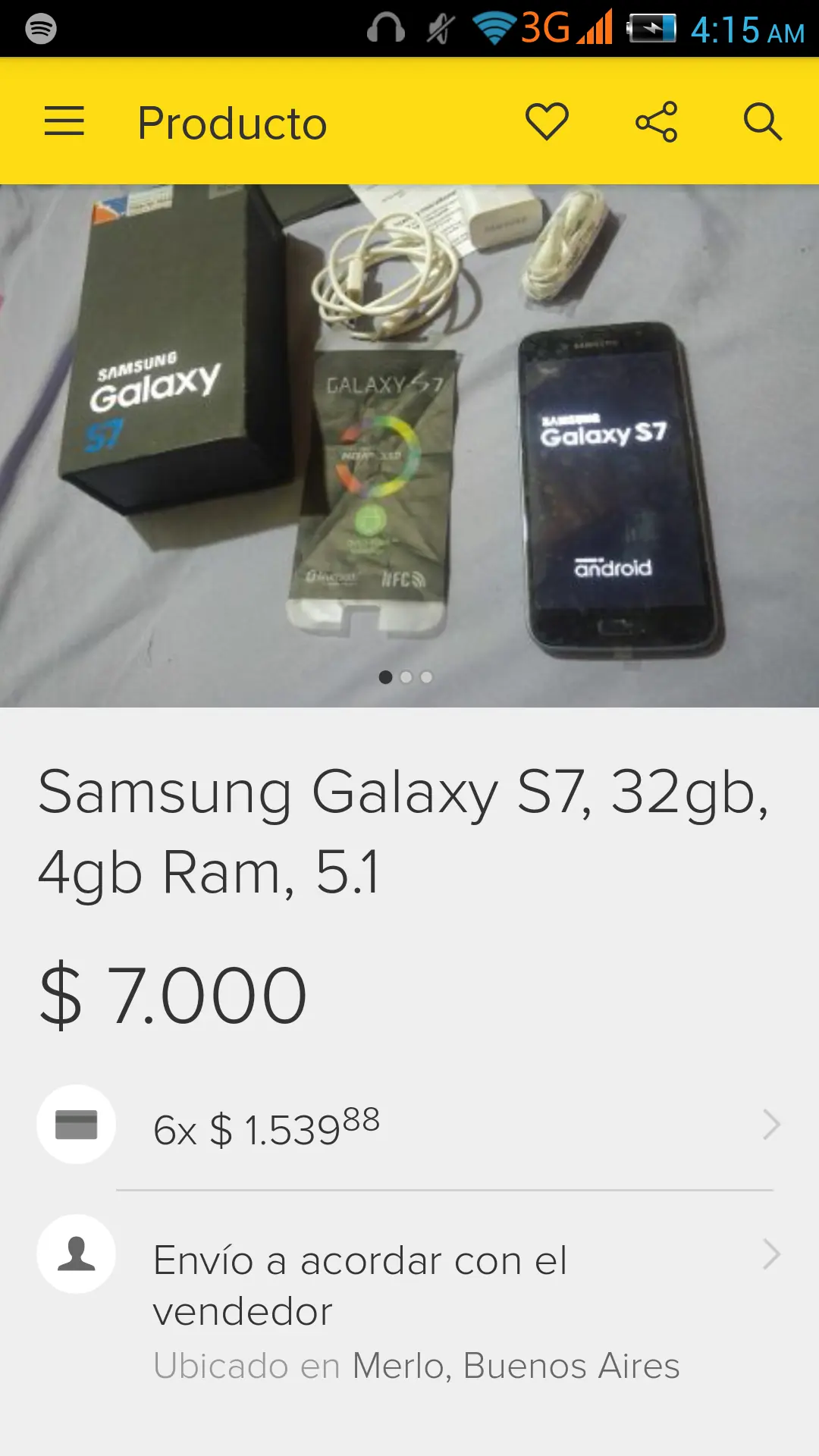The height and width of the screenshot is (1456, 819).
Task: Tap the photo carousel page indicator
Action: click(x=406, y=677)
